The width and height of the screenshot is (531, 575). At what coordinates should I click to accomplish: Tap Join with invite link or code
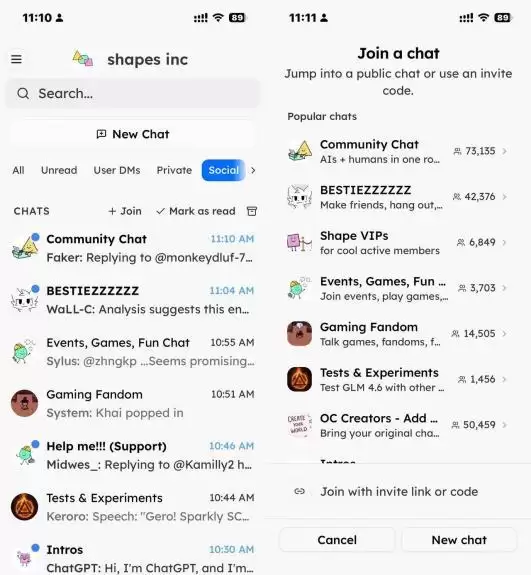coord(398,491)
